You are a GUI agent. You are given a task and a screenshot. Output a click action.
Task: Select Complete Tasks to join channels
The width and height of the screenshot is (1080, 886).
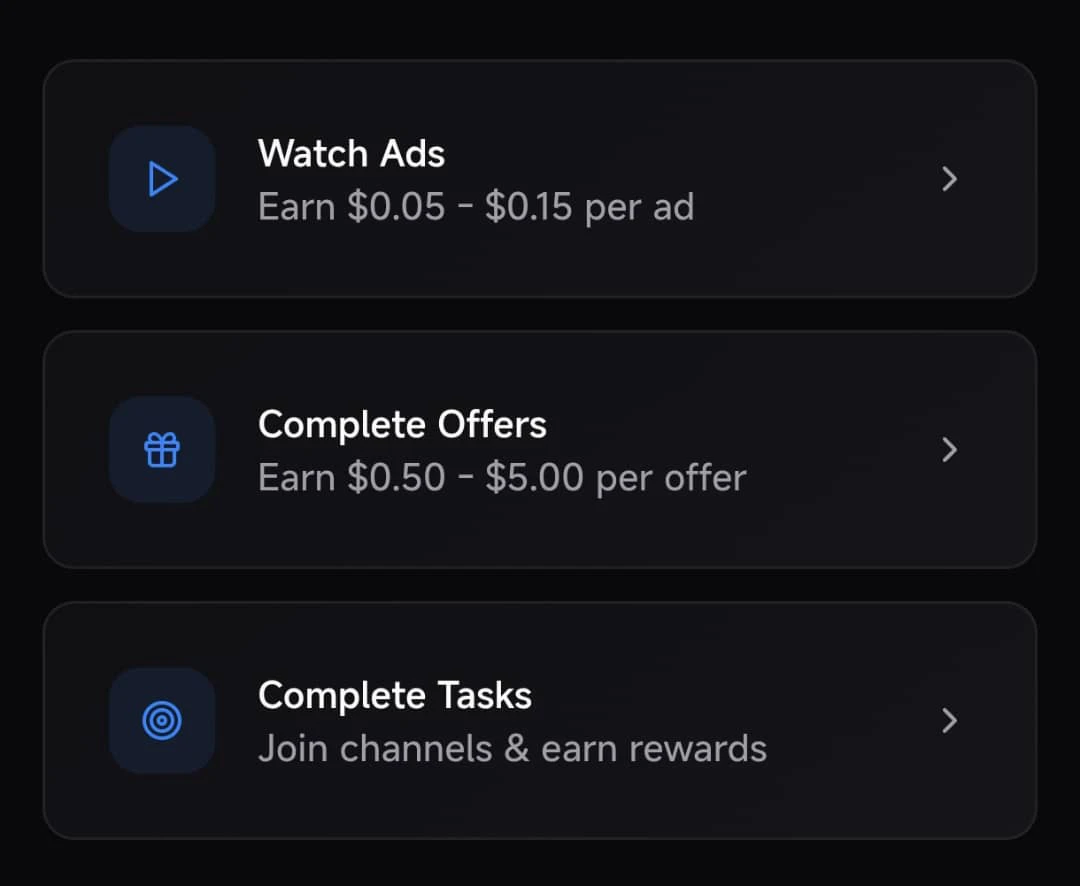(539, 721)
